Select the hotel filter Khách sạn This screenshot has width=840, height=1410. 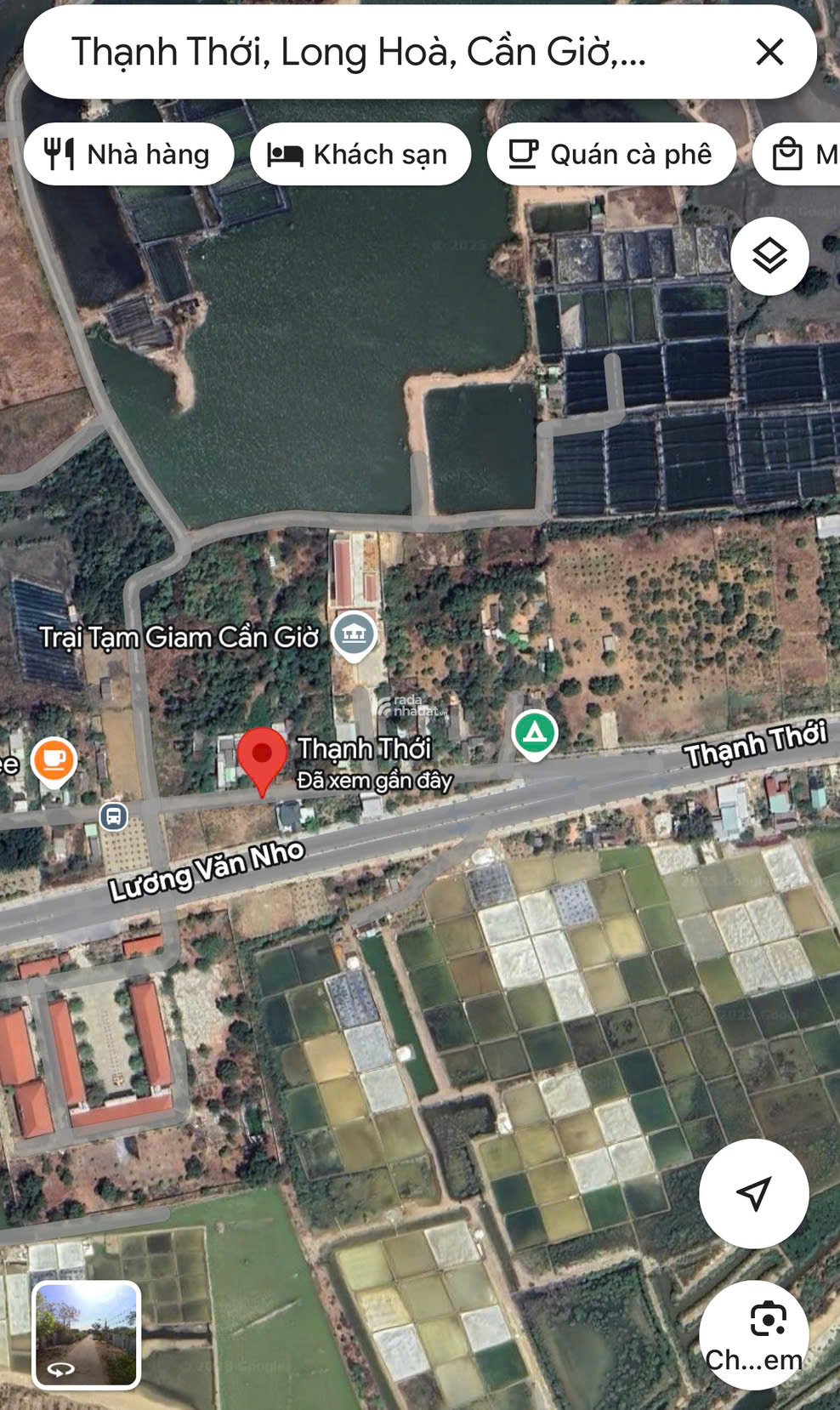pos(360,154)
